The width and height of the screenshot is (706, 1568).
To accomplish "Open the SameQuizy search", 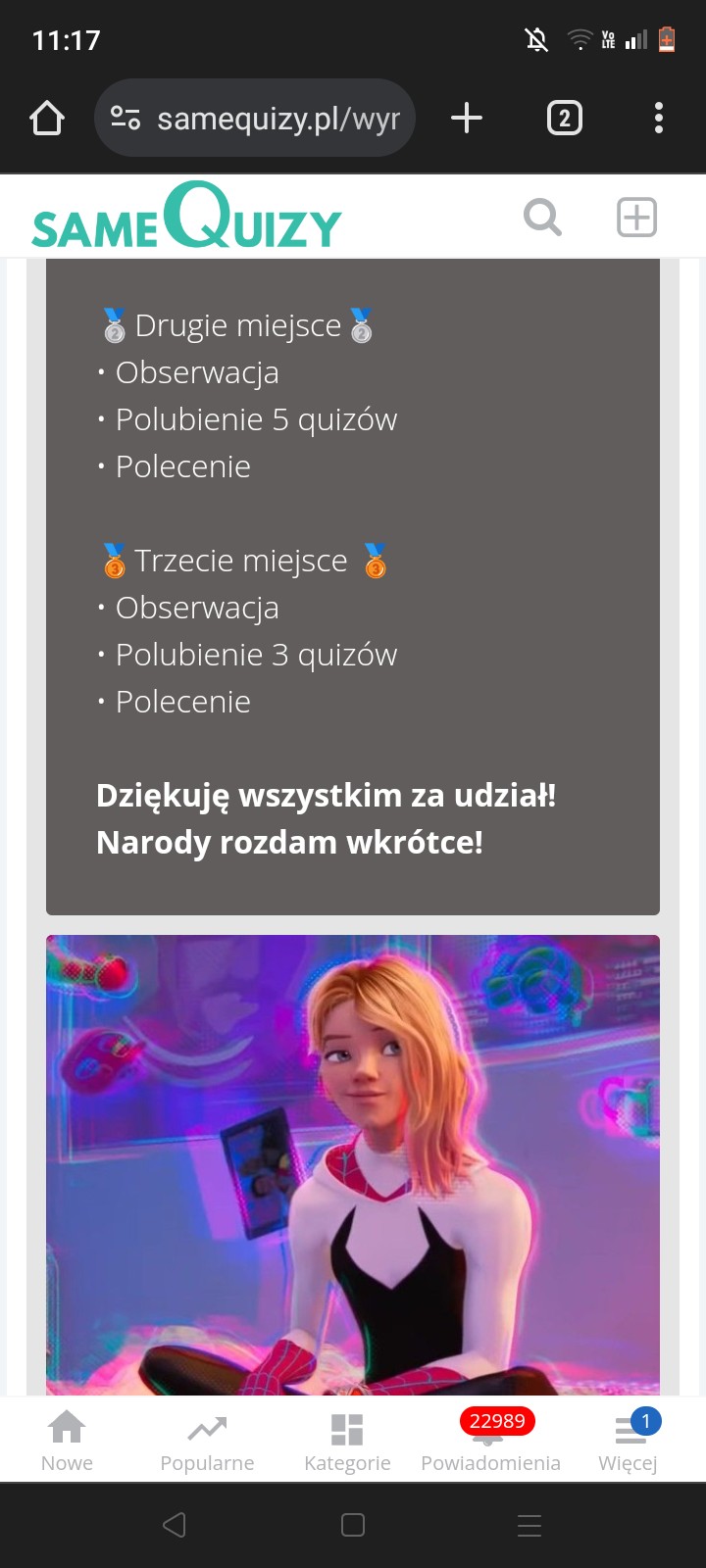I will (542, 217).
